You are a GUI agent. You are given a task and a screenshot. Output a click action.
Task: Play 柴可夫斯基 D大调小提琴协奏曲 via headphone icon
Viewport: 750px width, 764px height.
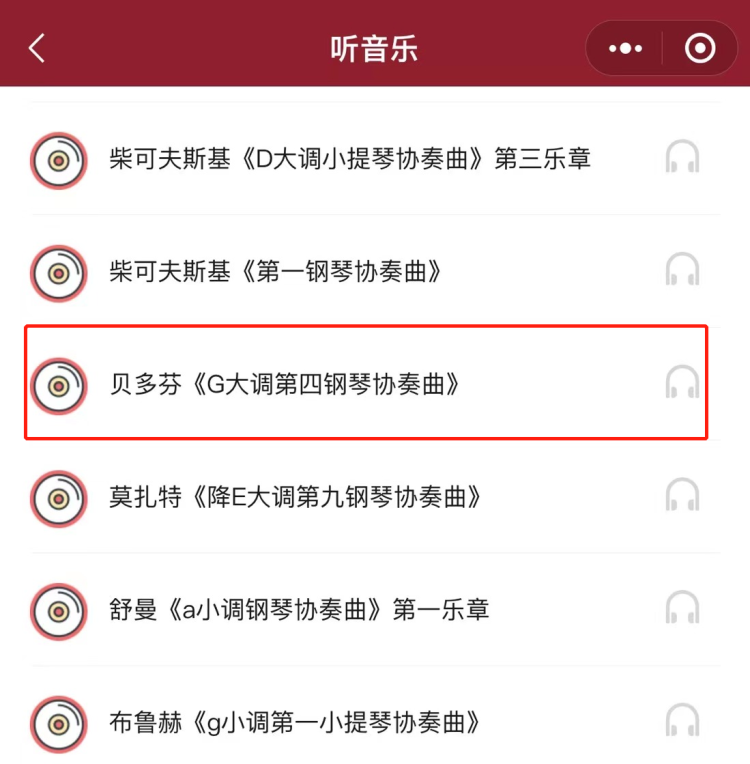pyautogui.click(x=682, y=158)
